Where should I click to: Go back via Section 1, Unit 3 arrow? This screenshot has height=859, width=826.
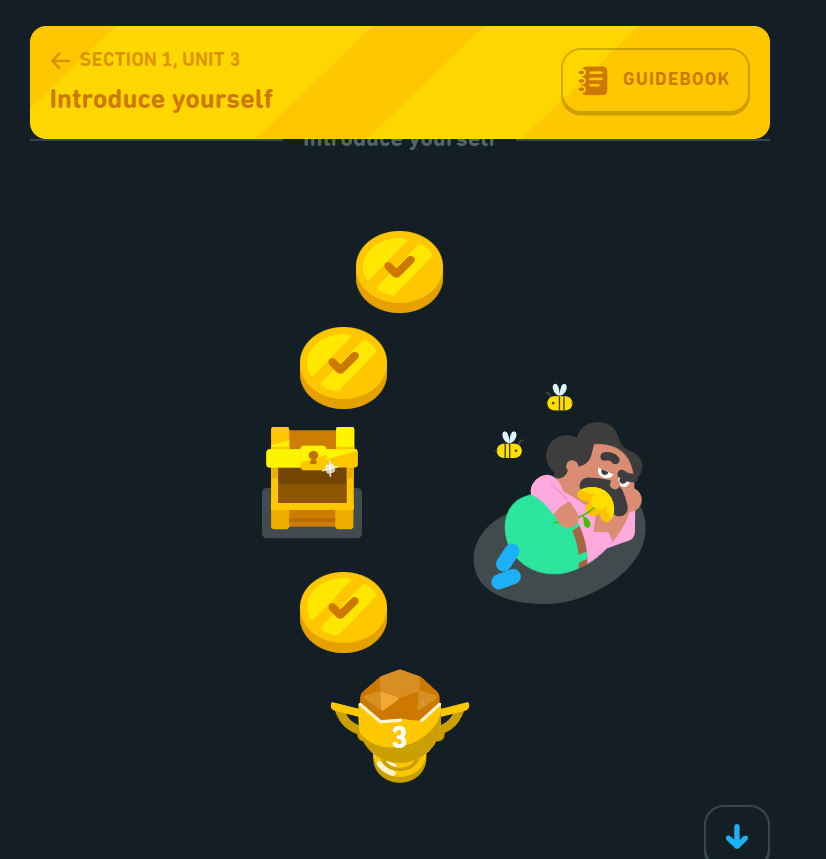[x=60, y=61]
